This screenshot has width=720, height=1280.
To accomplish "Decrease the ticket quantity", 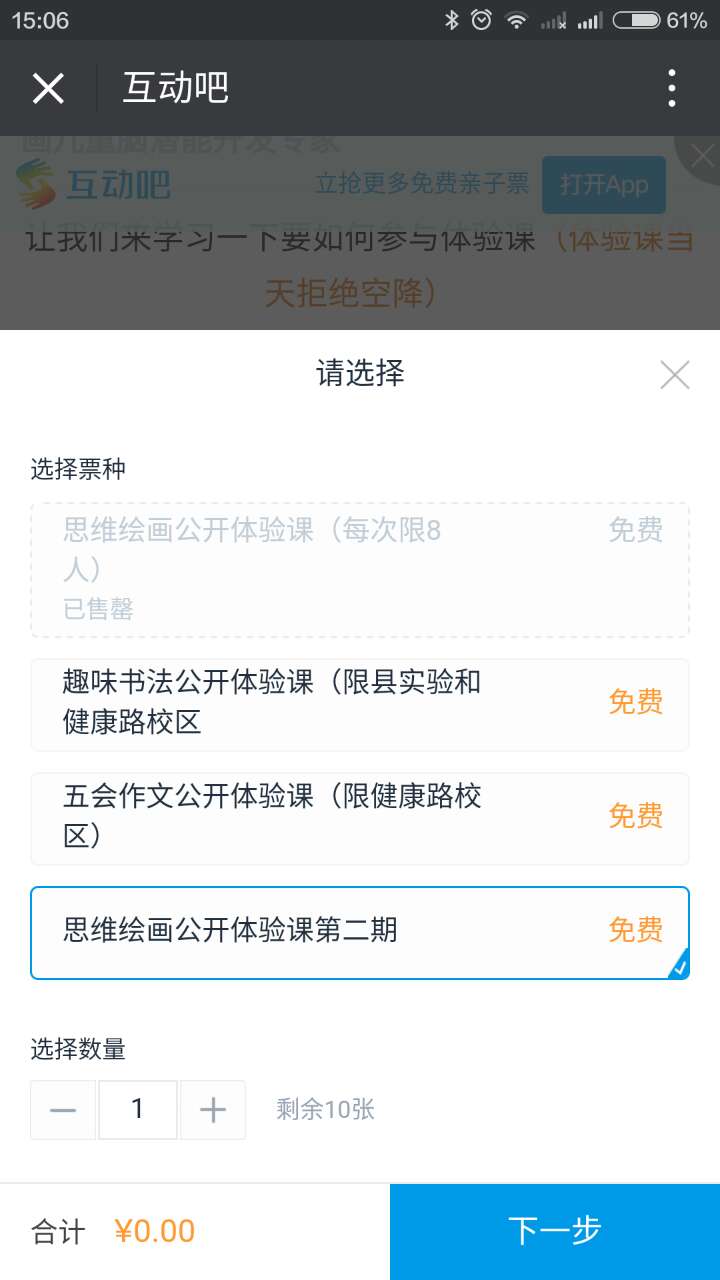I will coord(63,1110).
